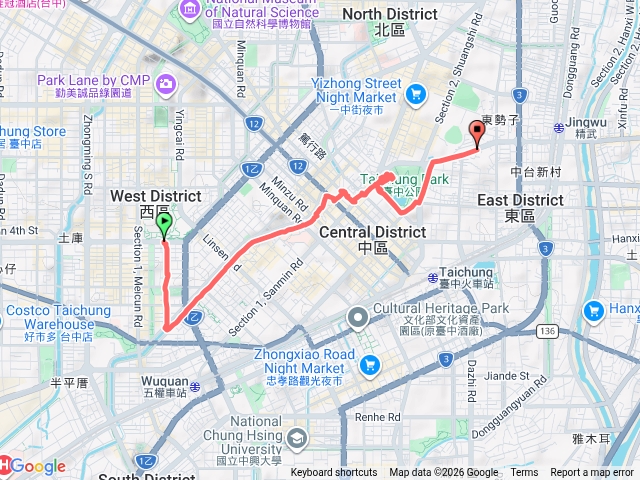
Task: Open Keyboard shortcuts link
Action: pyautogui.click(x=334, y=473)
